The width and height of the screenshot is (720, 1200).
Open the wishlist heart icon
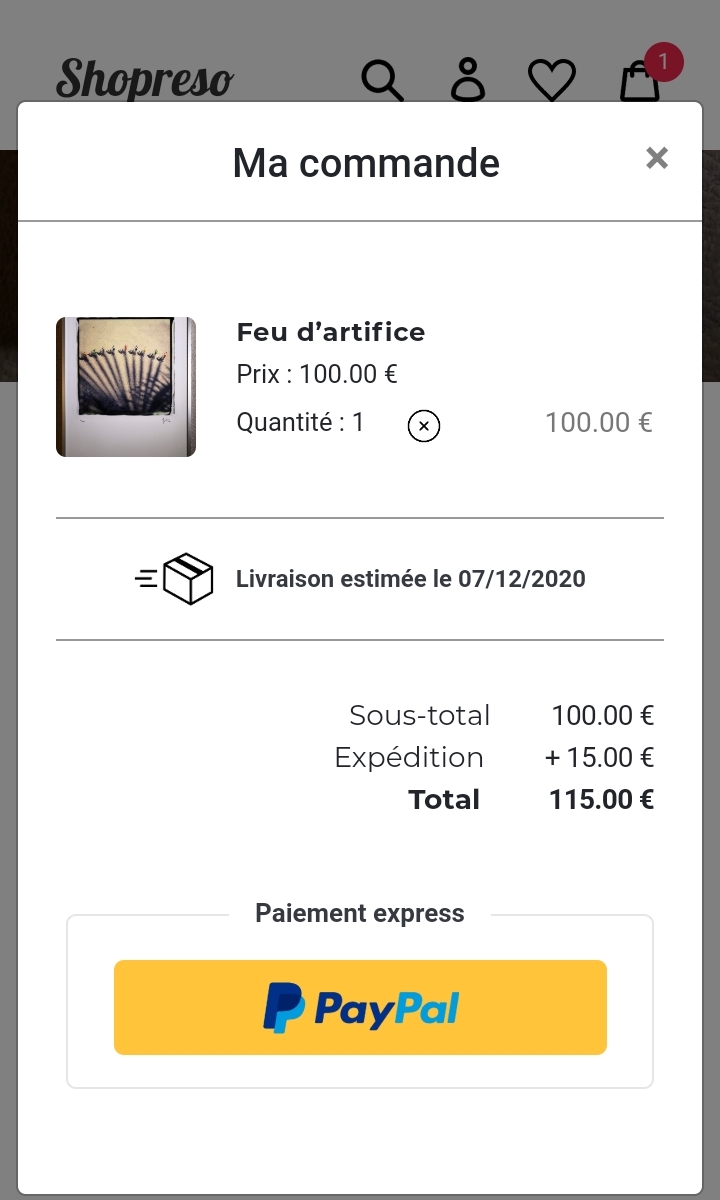(x=552, y=80)
